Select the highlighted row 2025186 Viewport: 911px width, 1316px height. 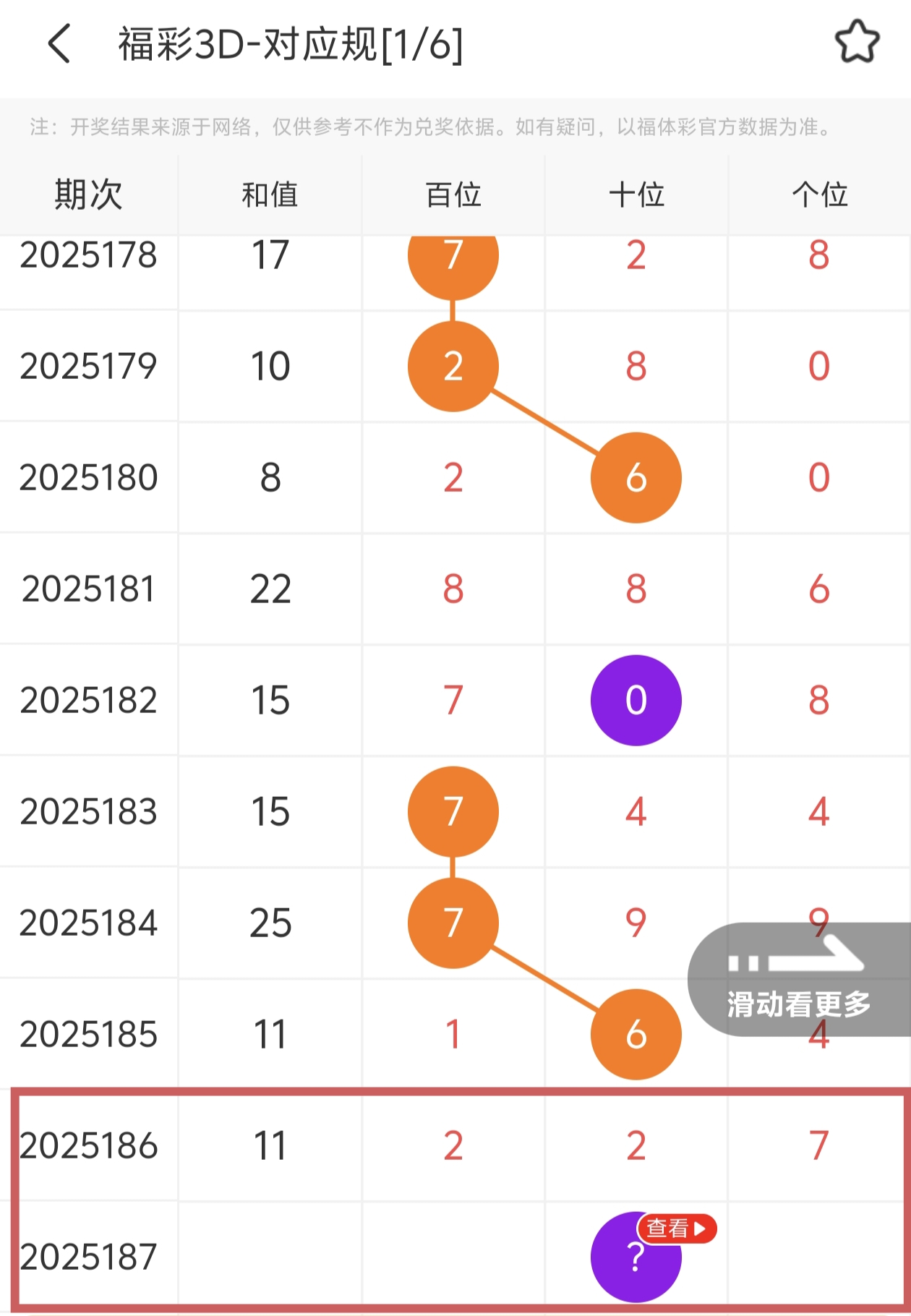(271, 1144)
